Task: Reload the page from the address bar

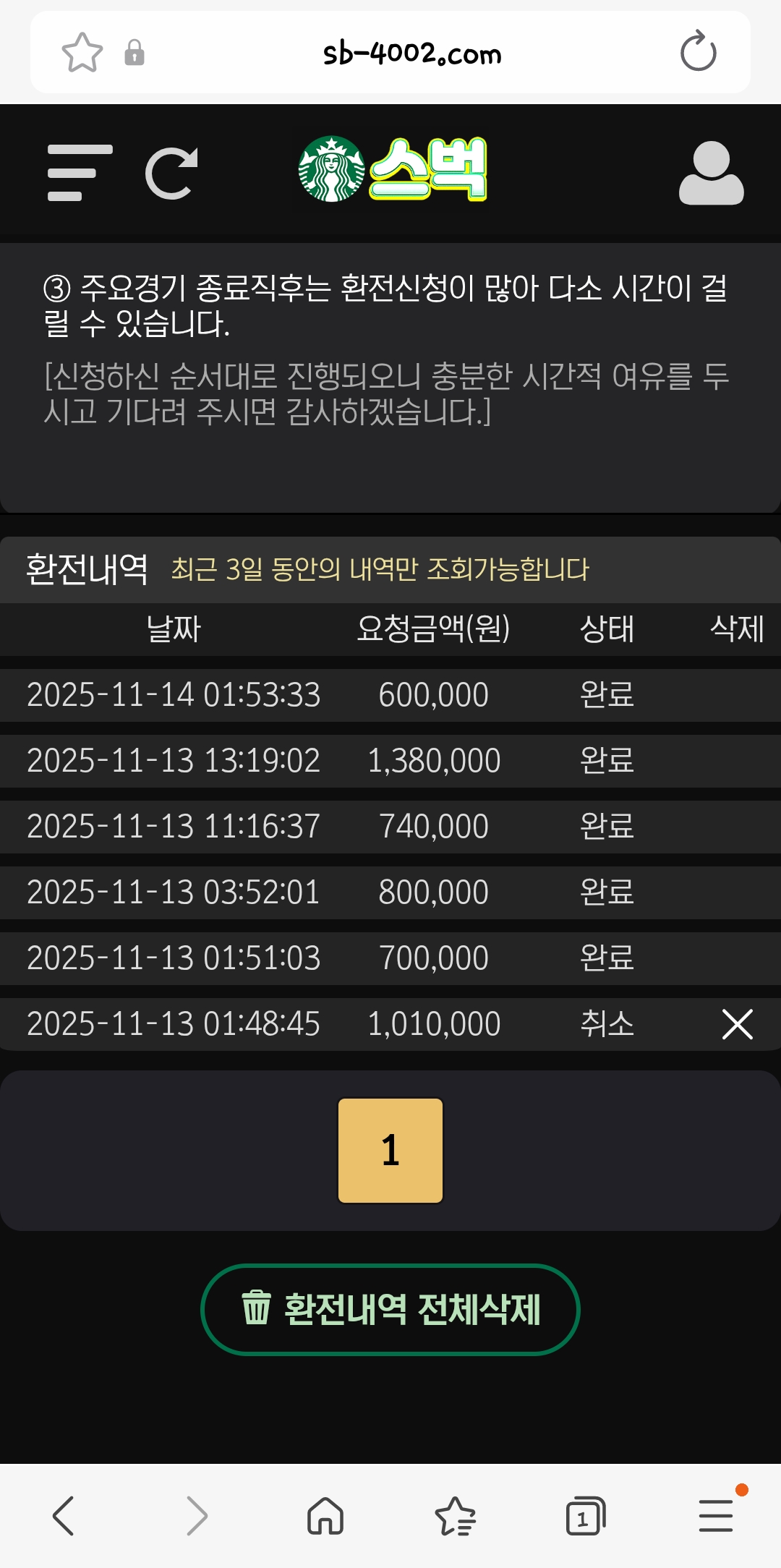Action: tap(698, 52)
